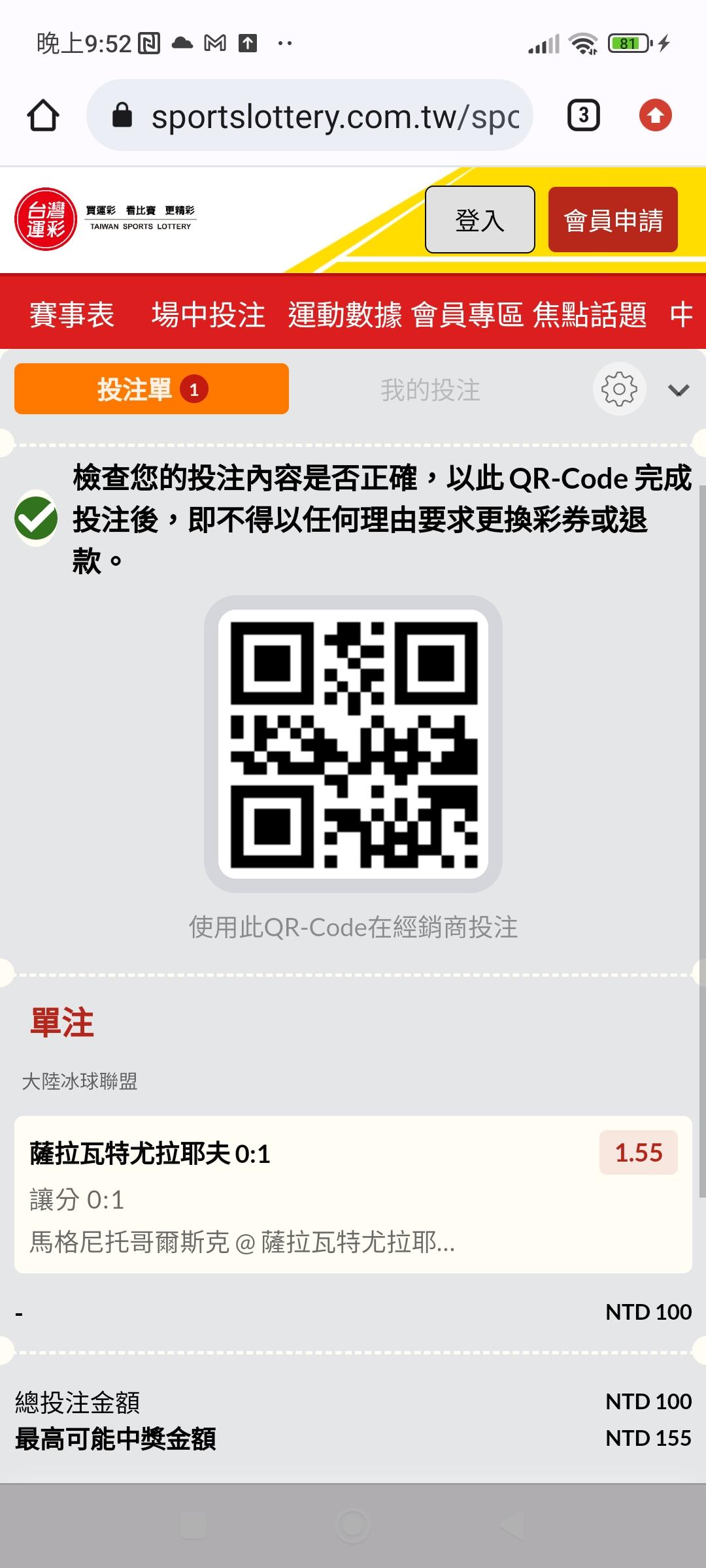
Task: Tap 登入 to log in
Action: click(x=480, y=220)
